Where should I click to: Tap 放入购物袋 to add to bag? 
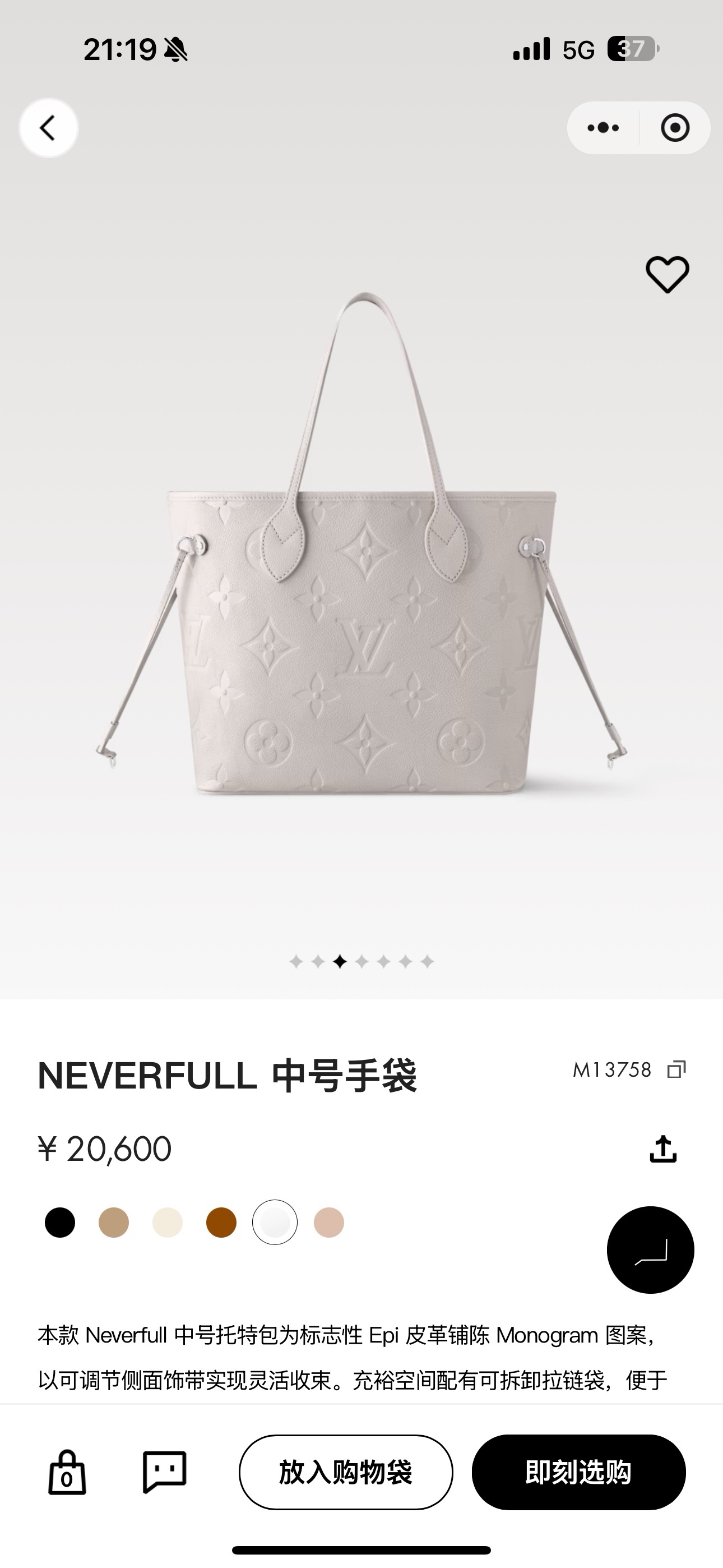(346, 1473)
